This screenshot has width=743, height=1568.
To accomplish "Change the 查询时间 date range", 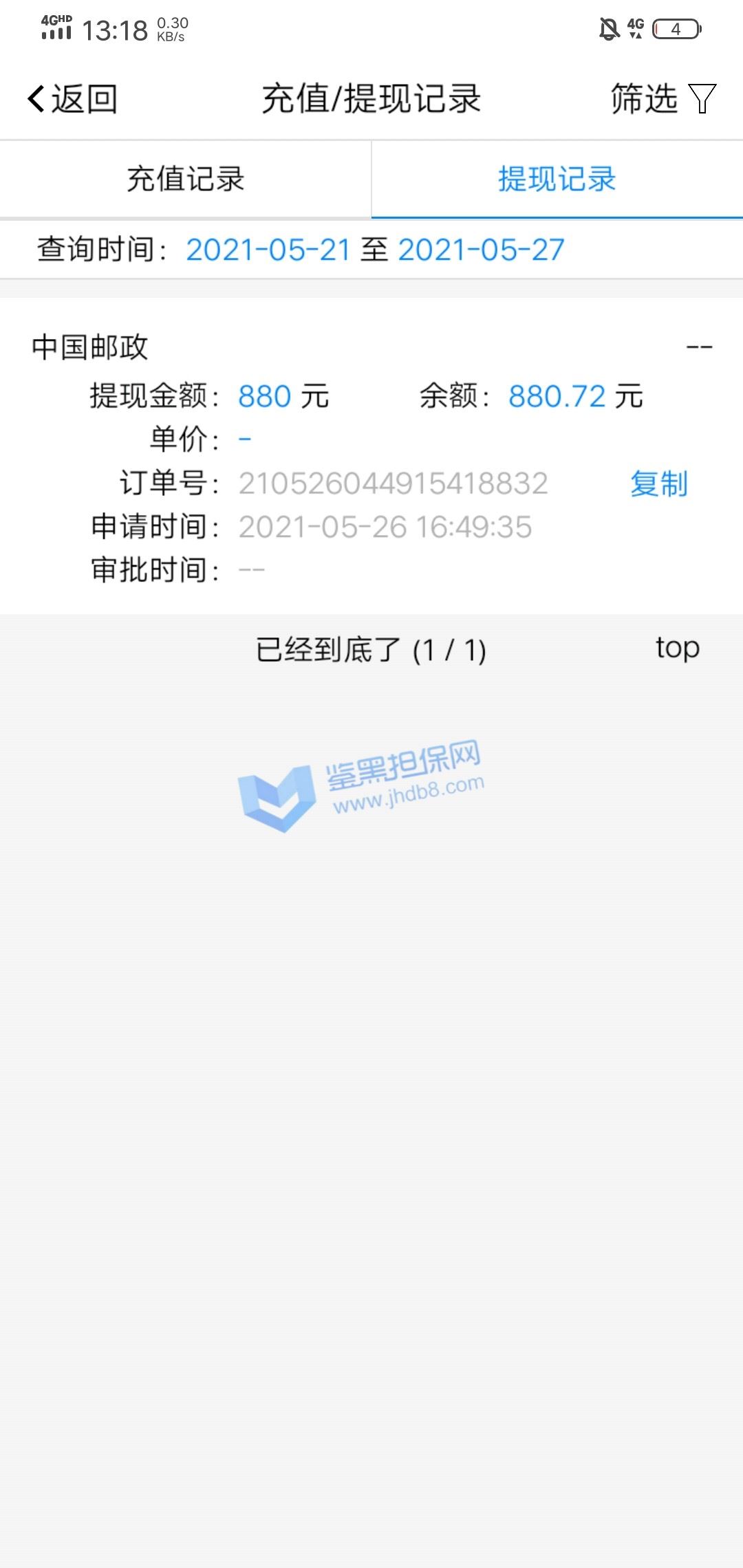I will [x=375, y=250].
